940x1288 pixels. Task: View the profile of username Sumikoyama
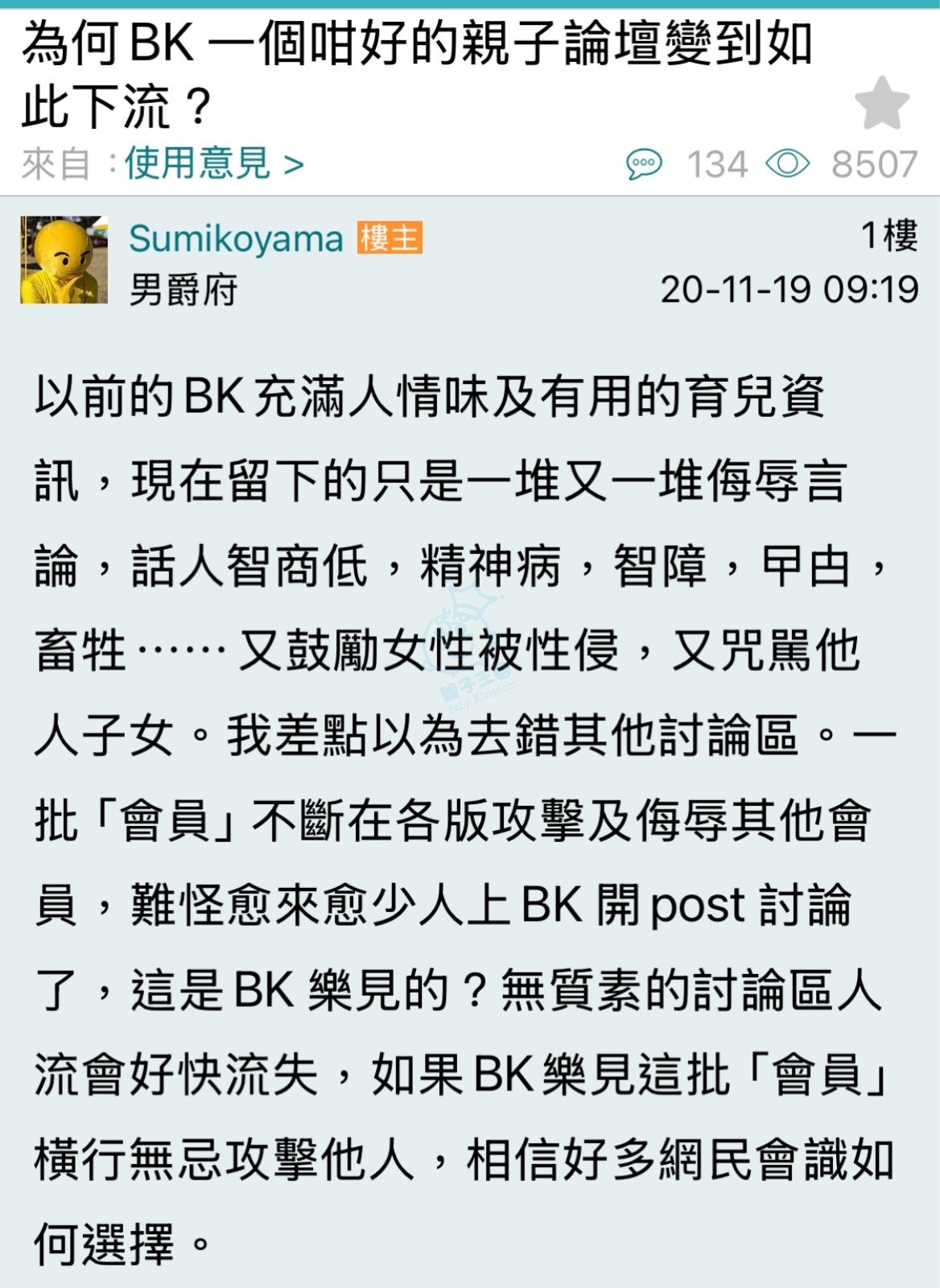236,238
